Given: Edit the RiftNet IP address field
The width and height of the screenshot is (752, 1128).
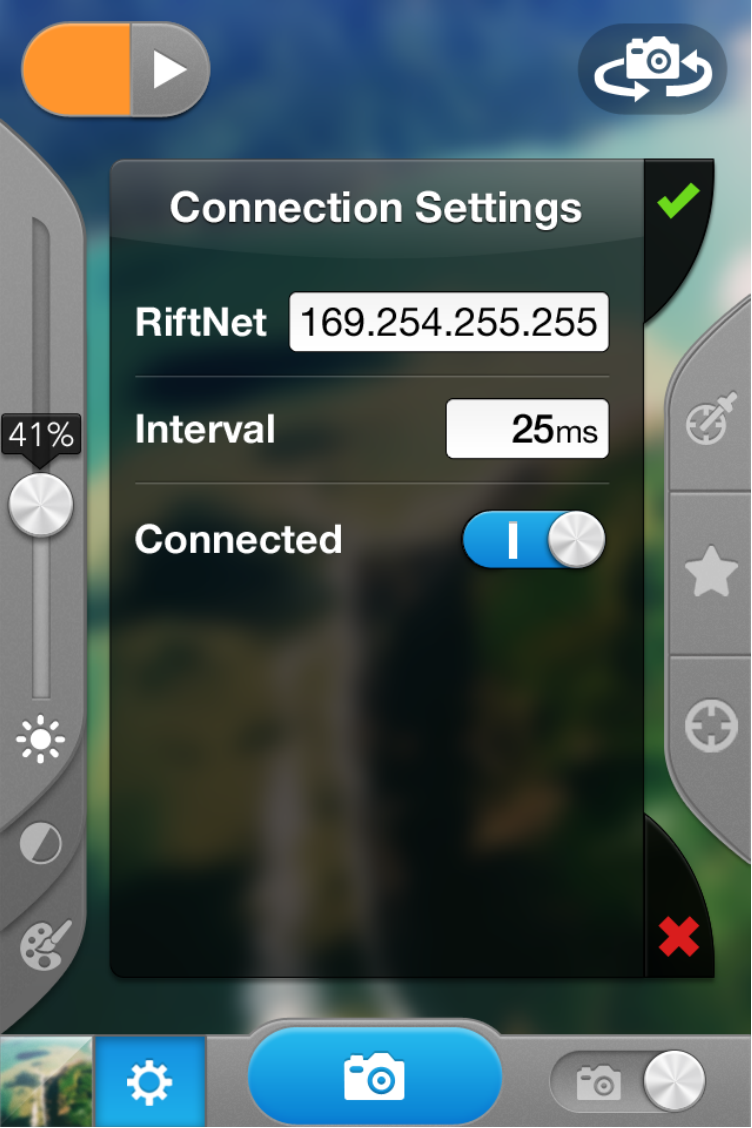Looking at the screenshot, I should (449, 322).
